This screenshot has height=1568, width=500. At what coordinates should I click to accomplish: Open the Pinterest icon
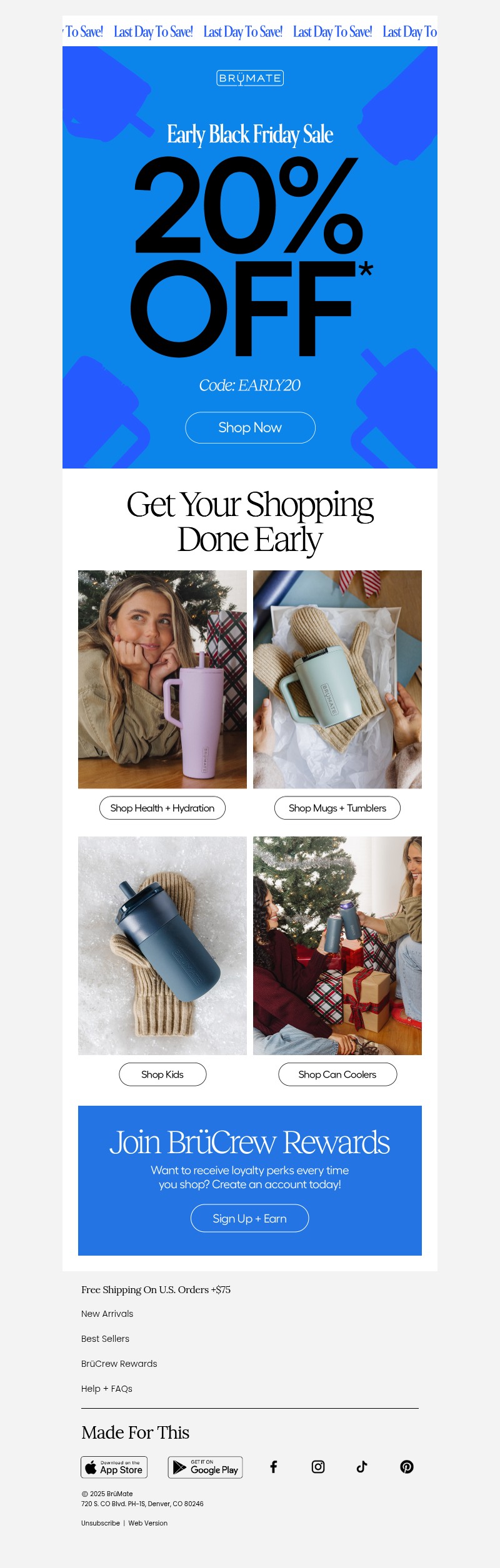(407, 1467)
